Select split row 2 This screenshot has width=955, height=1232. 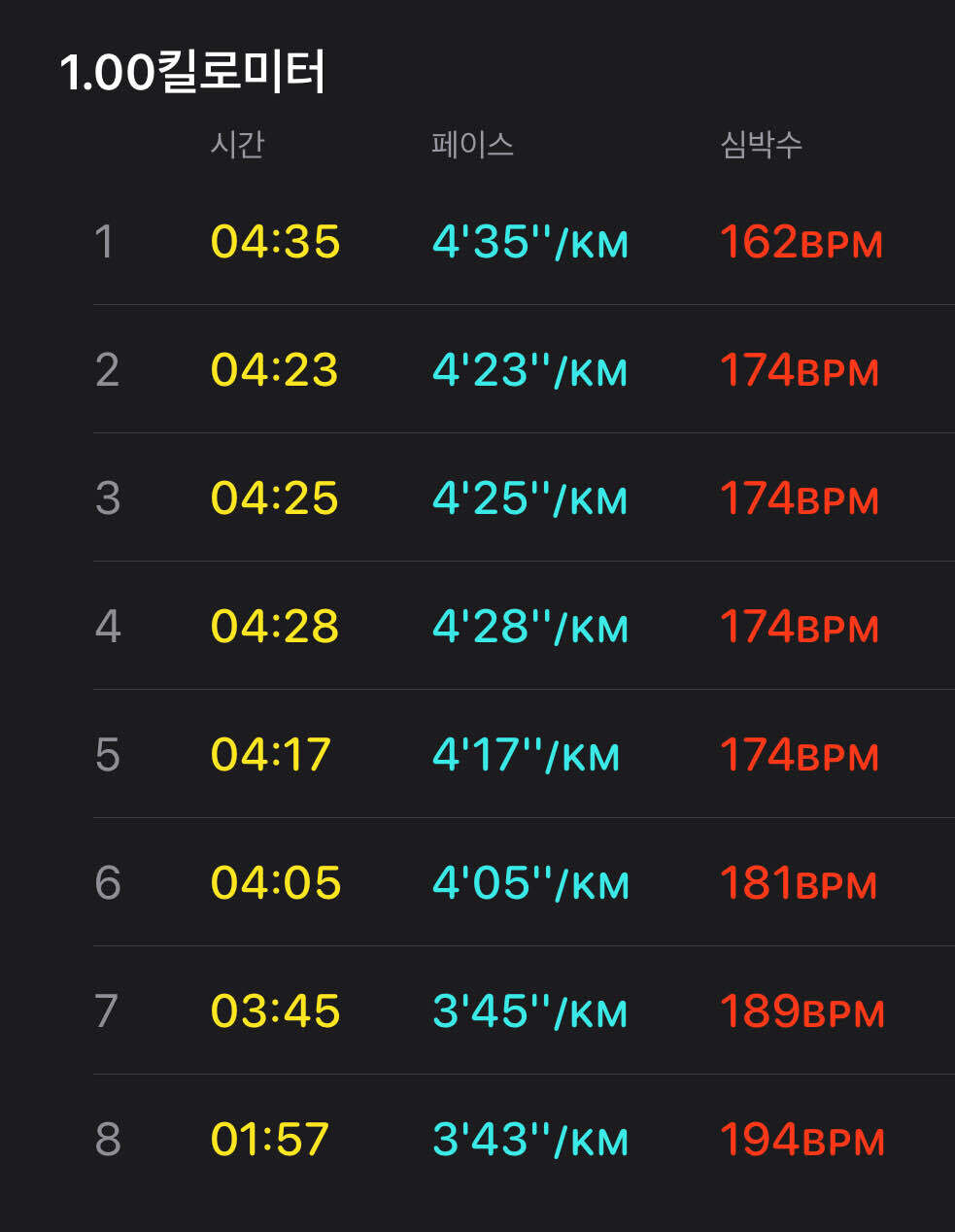pyautogui.click(x=476, y=369)
